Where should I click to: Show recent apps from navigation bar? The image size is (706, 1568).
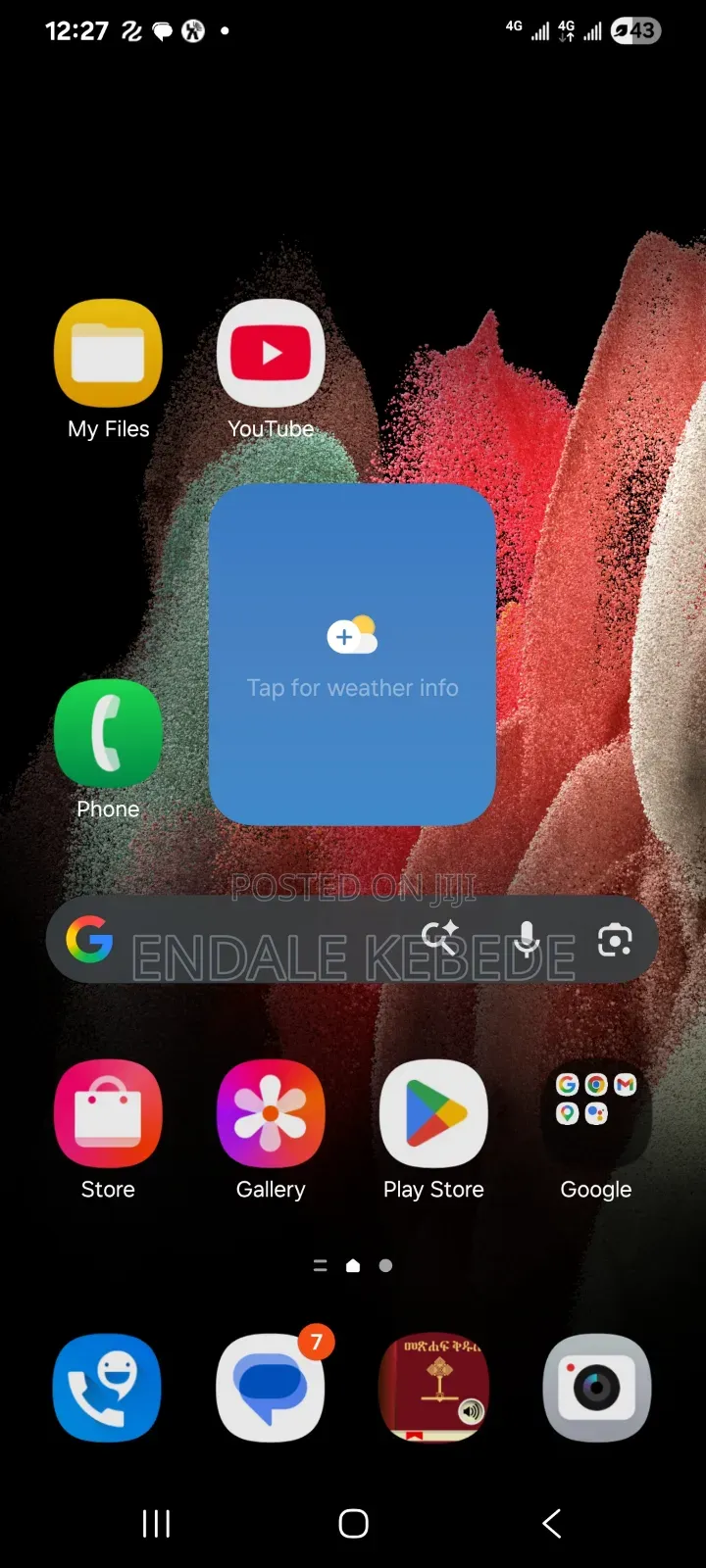[x=157, y=1523]
